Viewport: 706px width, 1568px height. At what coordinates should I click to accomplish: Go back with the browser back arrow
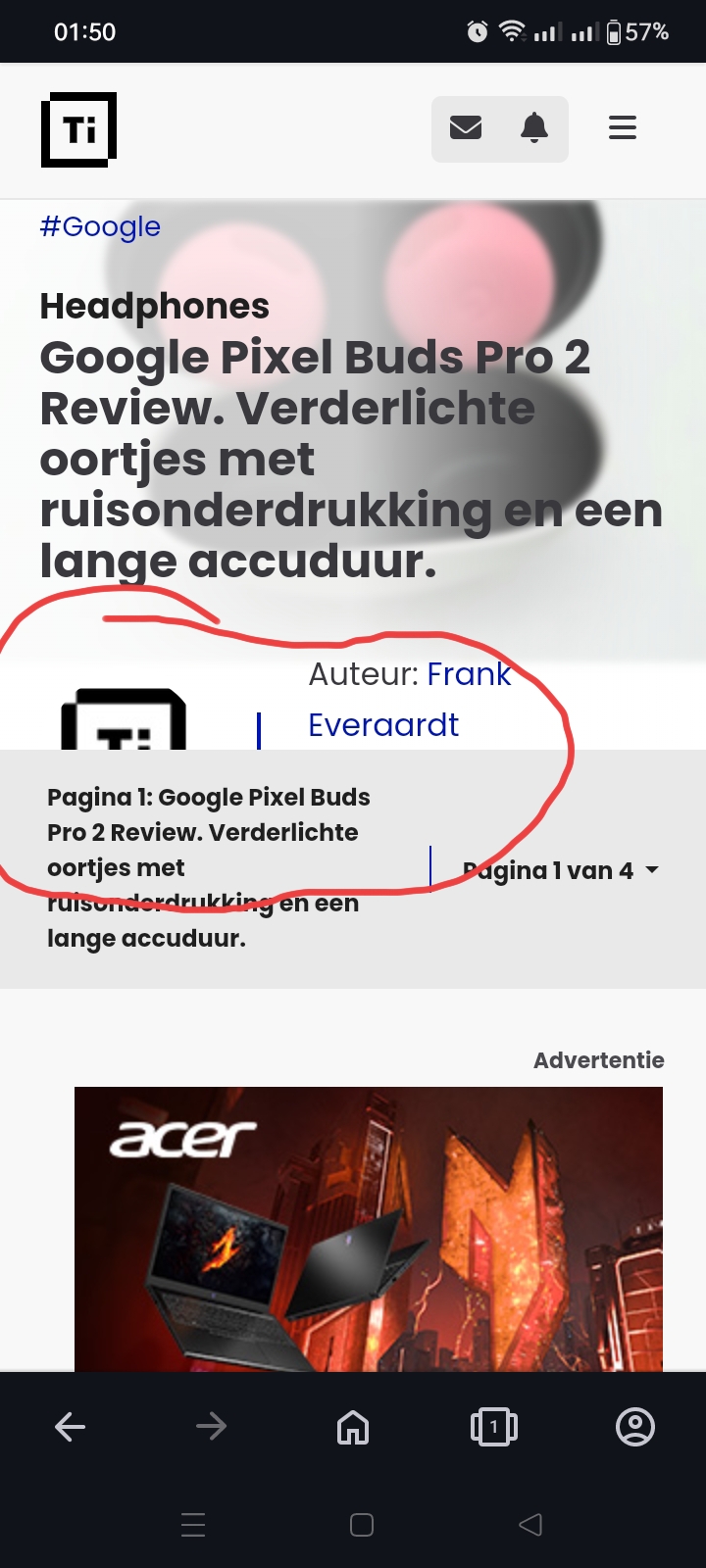[71, 1427]
